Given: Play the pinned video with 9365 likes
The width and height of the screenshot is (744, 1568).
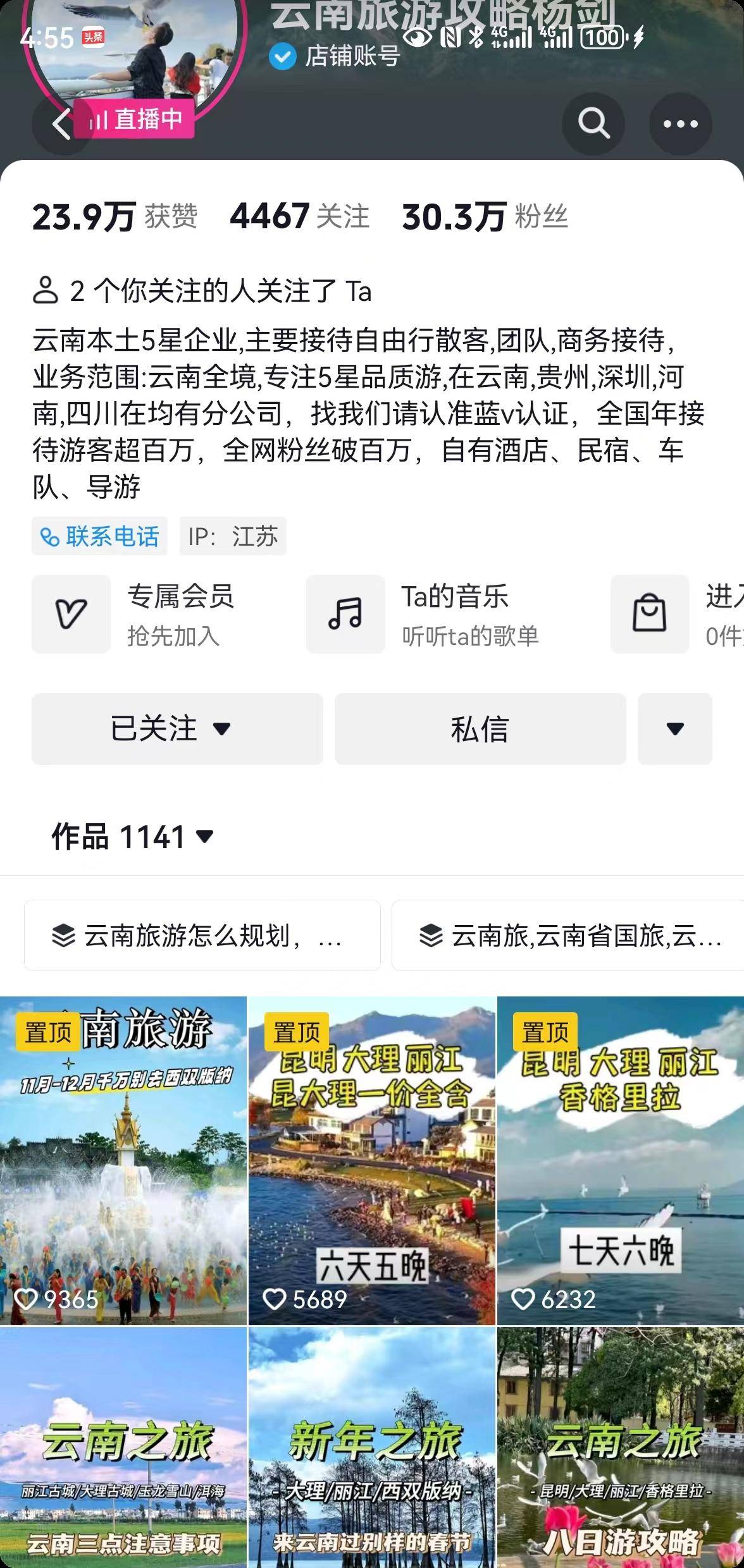Looking at the screenshot, I should pyautogui.click(x=123, y=1160).
